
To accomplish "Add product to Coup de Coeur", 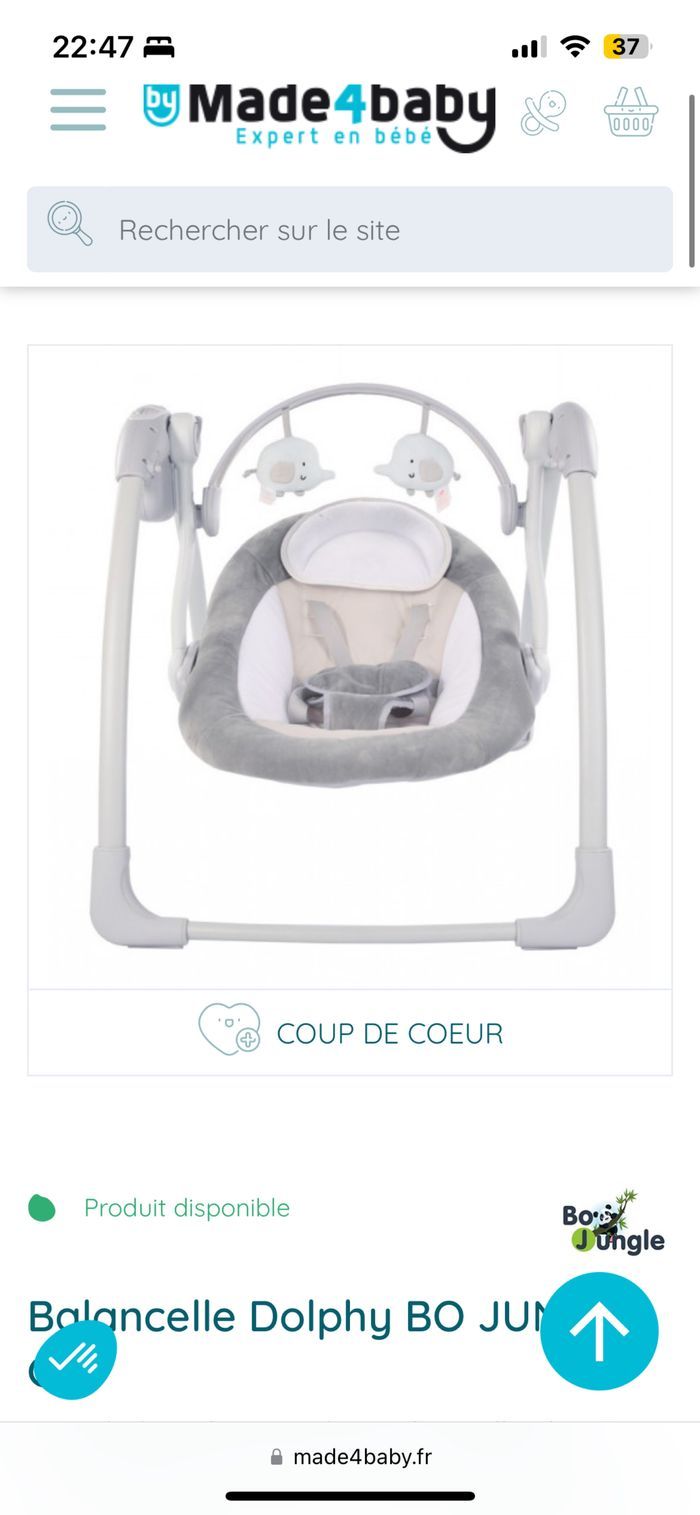I will [350, 1032].
